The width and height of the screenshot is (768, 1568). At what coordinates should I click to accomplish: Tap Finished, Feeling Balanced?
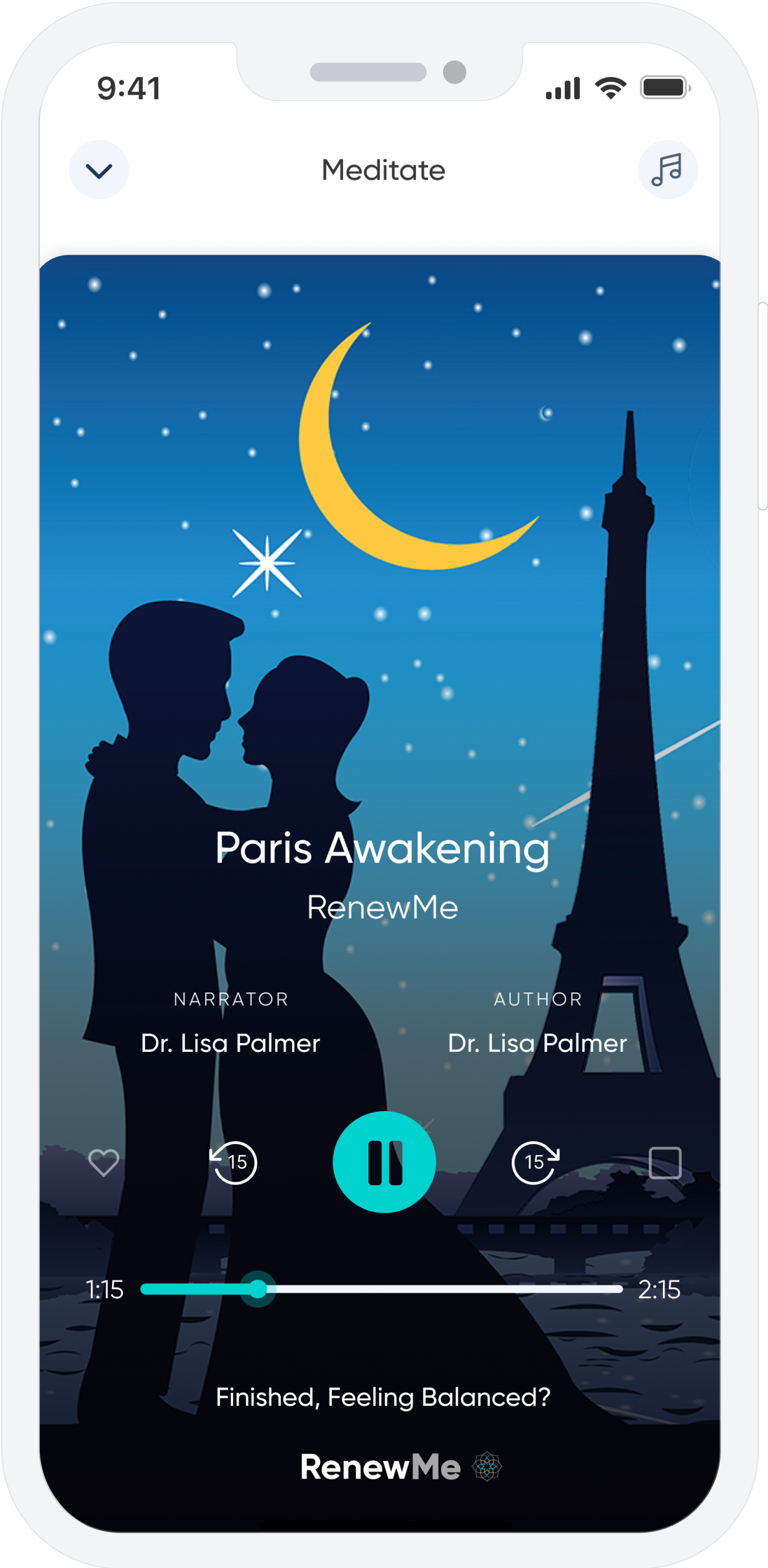[383, 1397]
